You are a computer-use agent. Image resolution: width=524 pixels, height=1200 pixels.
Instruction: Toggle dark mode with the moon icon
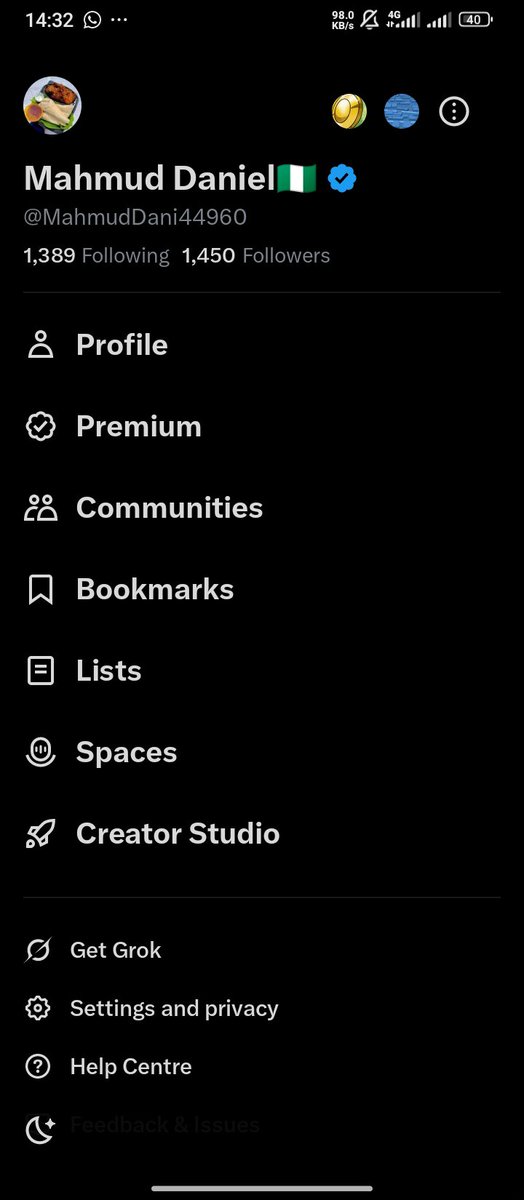(39, 1130)
